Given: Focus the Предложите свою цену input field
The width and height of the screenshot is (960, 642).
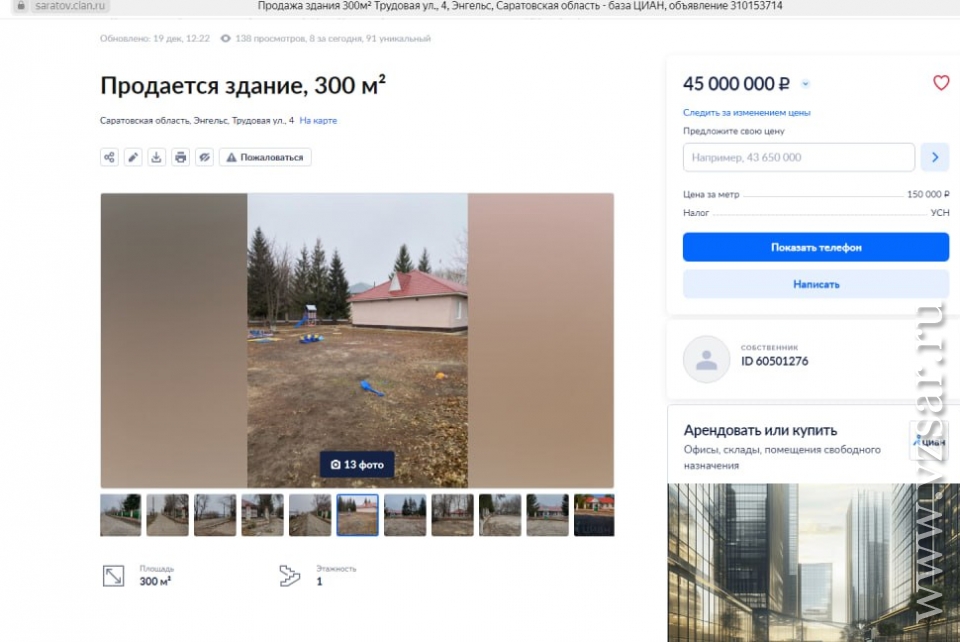Looking at the screenshot, I should pos(798,157).
